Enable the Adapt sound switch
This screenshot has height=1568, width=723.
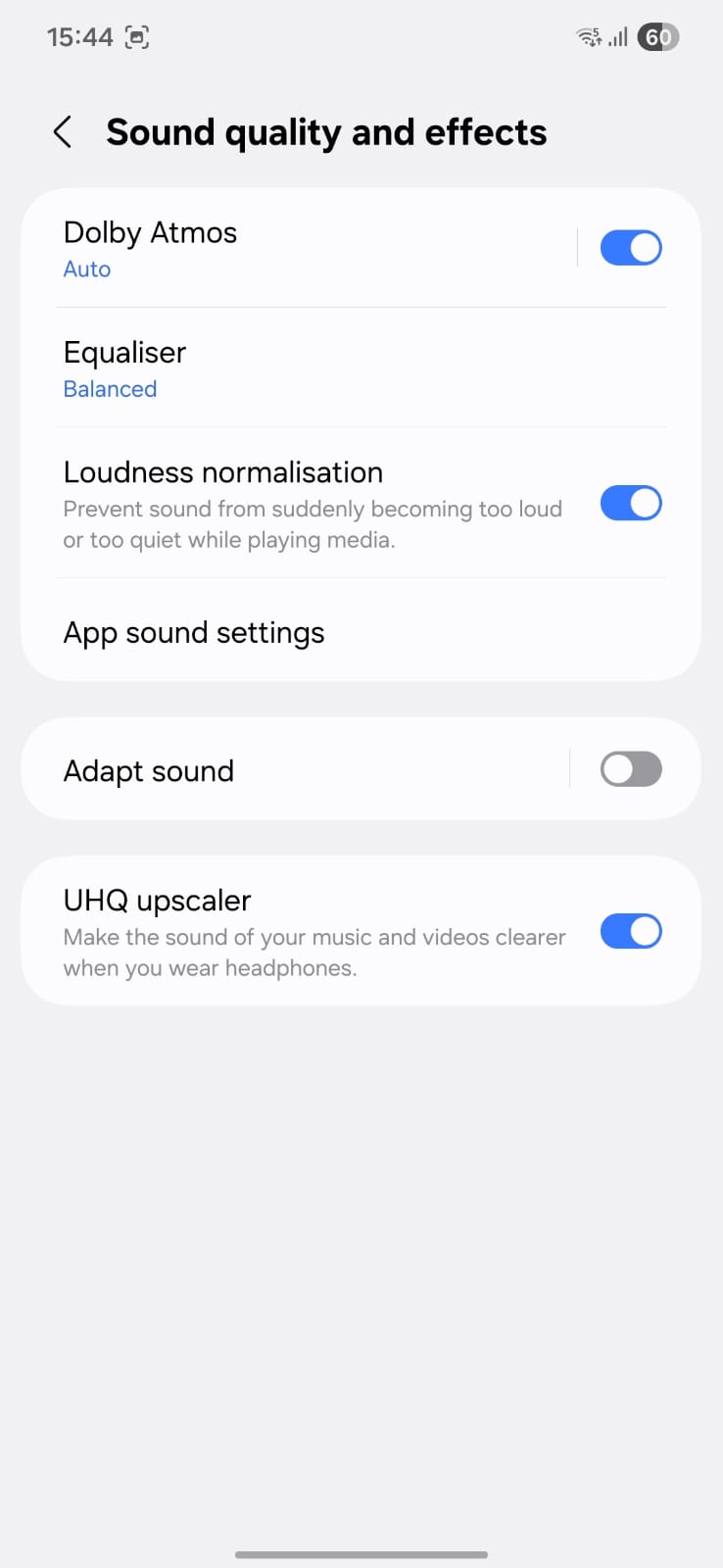[x=630, y=770]
